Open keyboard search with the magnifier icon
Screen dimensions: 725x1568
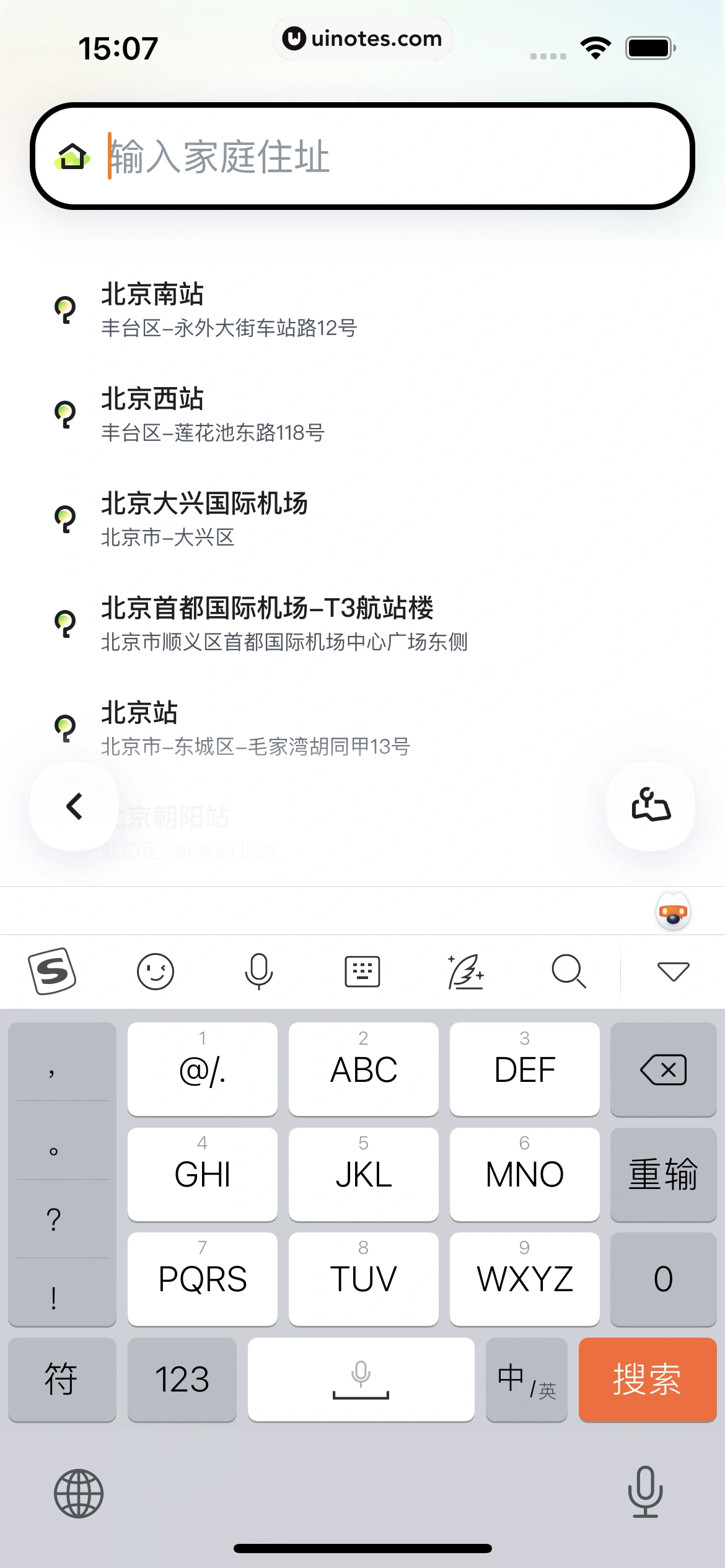coord(569,971)
